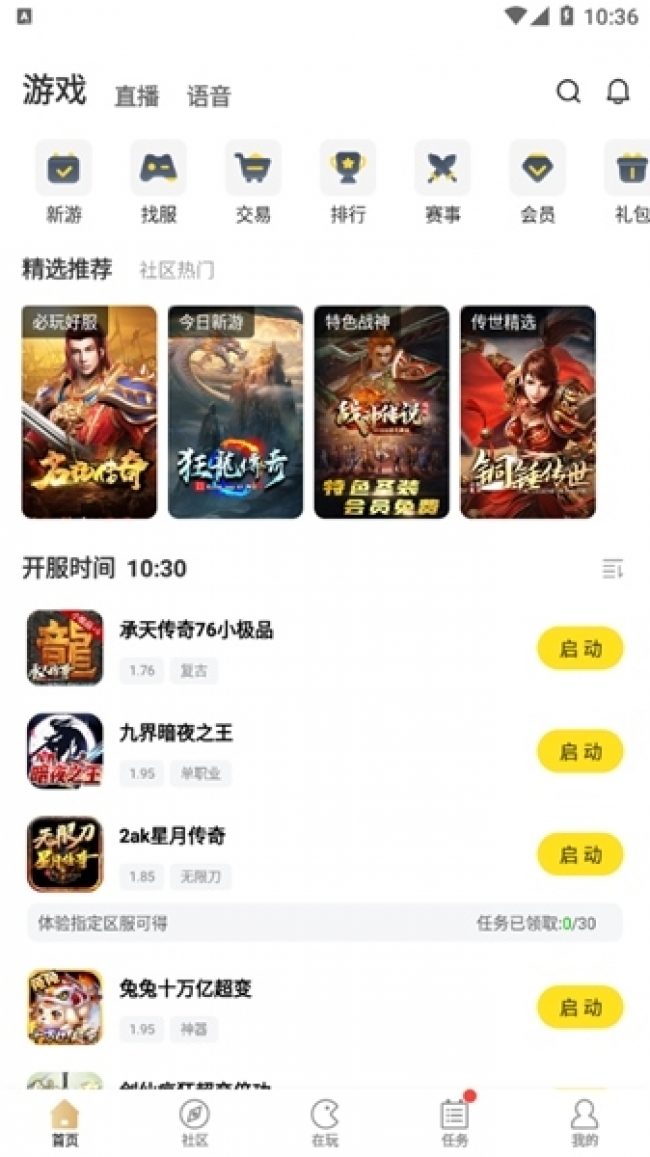Open the 必玩好服 game card

(89, 412)
